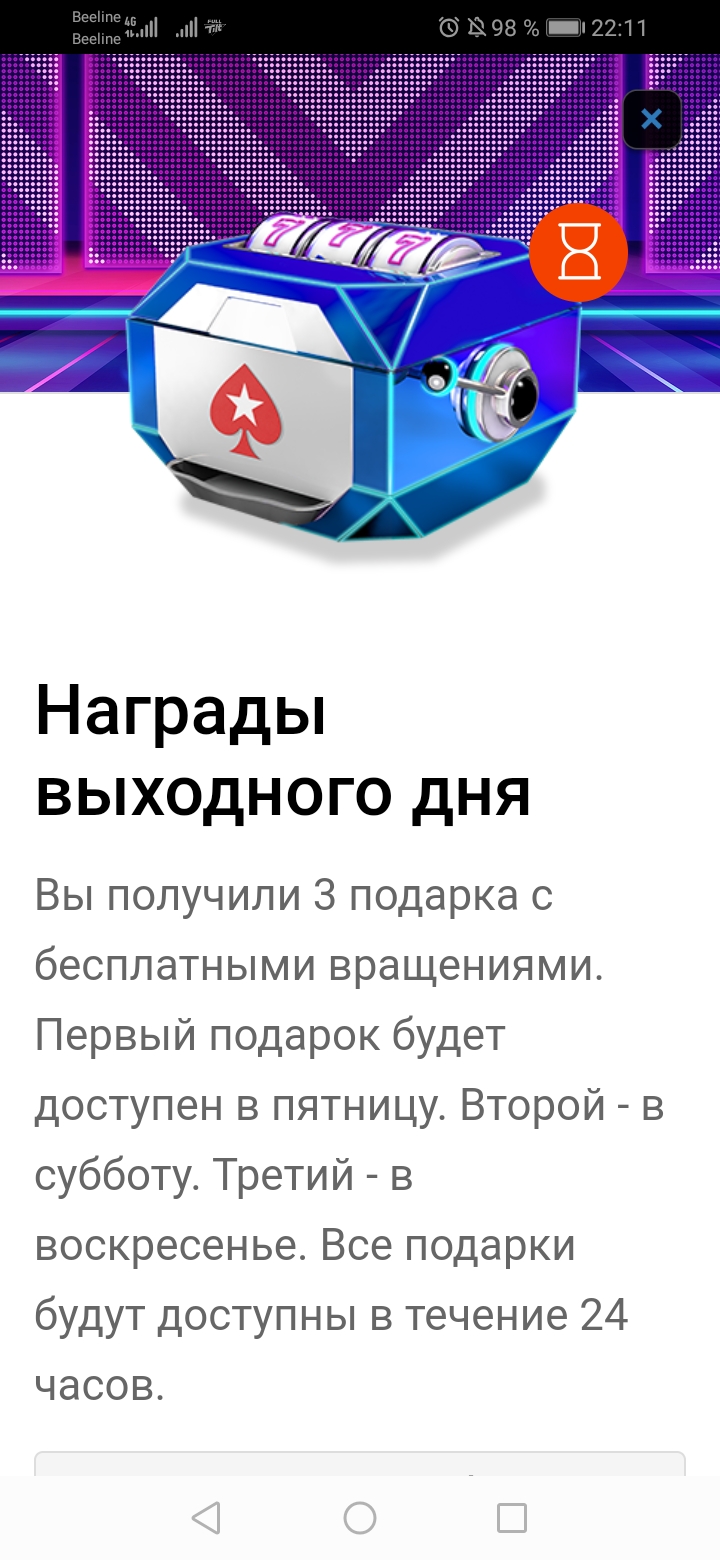Open the recent apps overview

512,1518
